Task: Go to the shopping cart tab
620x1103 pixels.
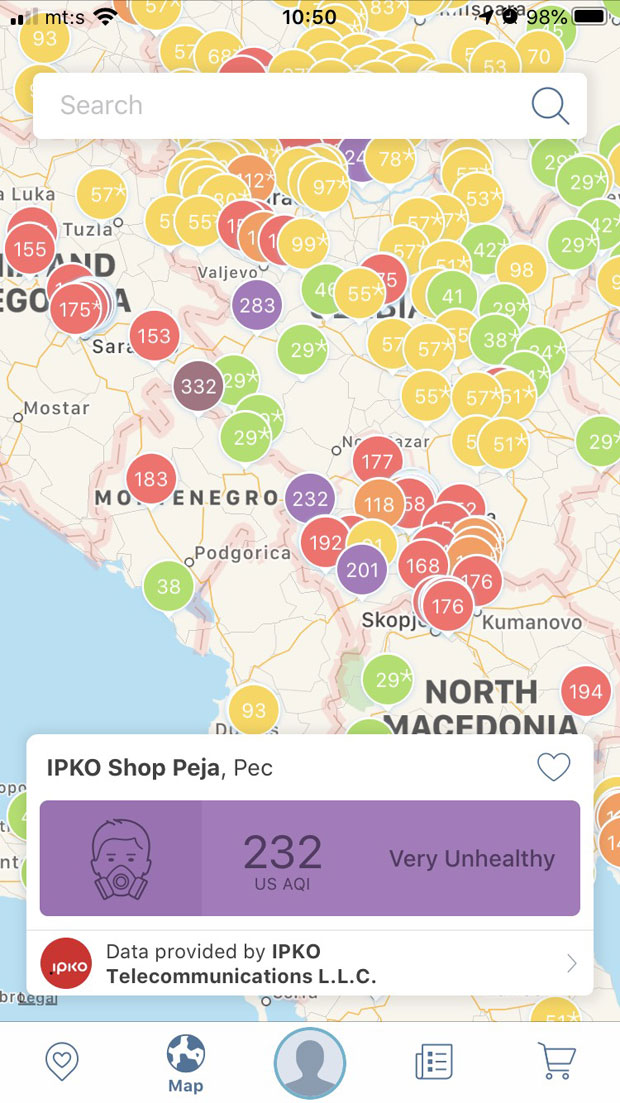Action: [x=556, y=1061]
